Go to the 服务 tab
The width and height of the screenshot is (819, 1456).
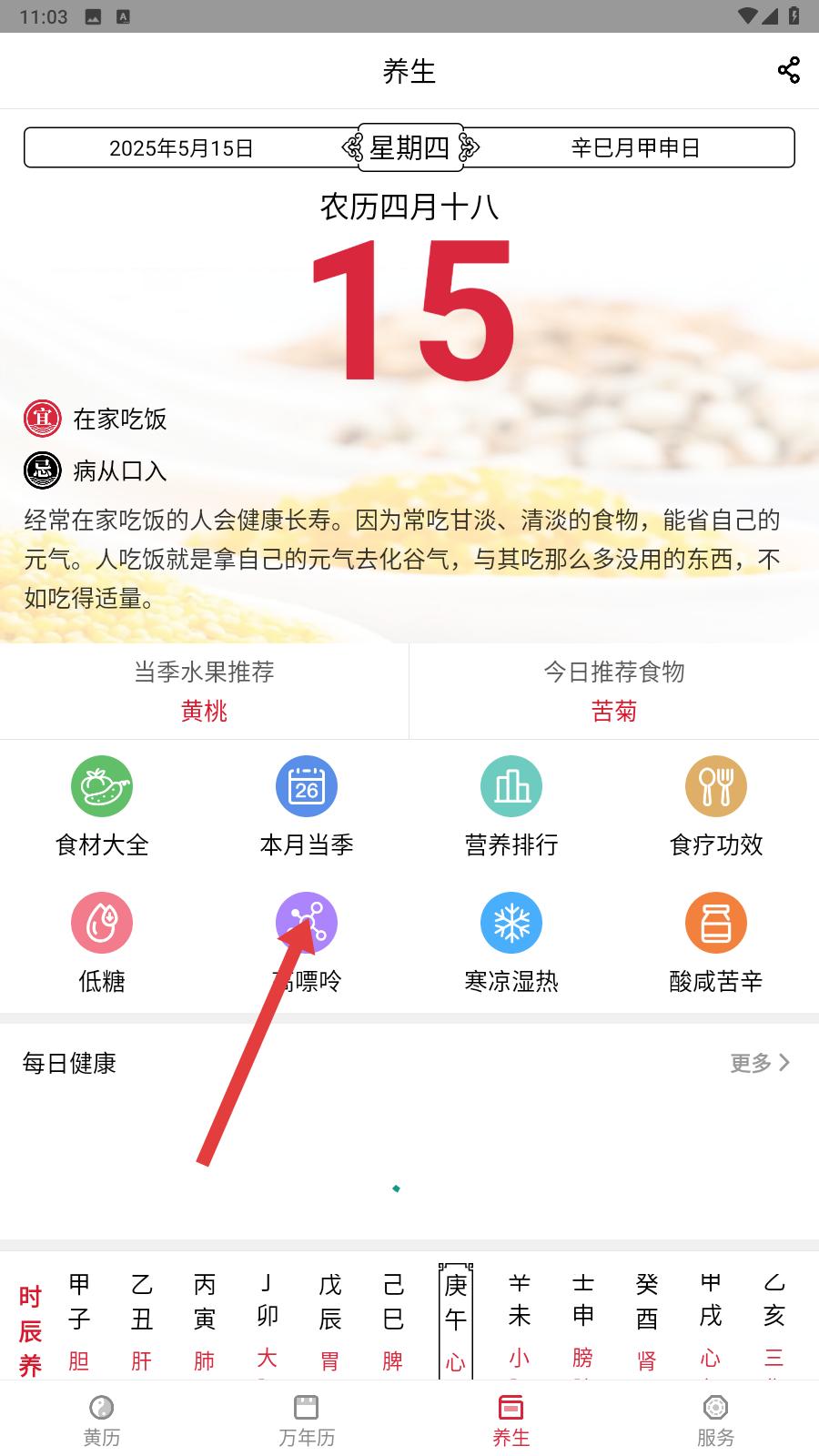click(x=716, y=1420)
